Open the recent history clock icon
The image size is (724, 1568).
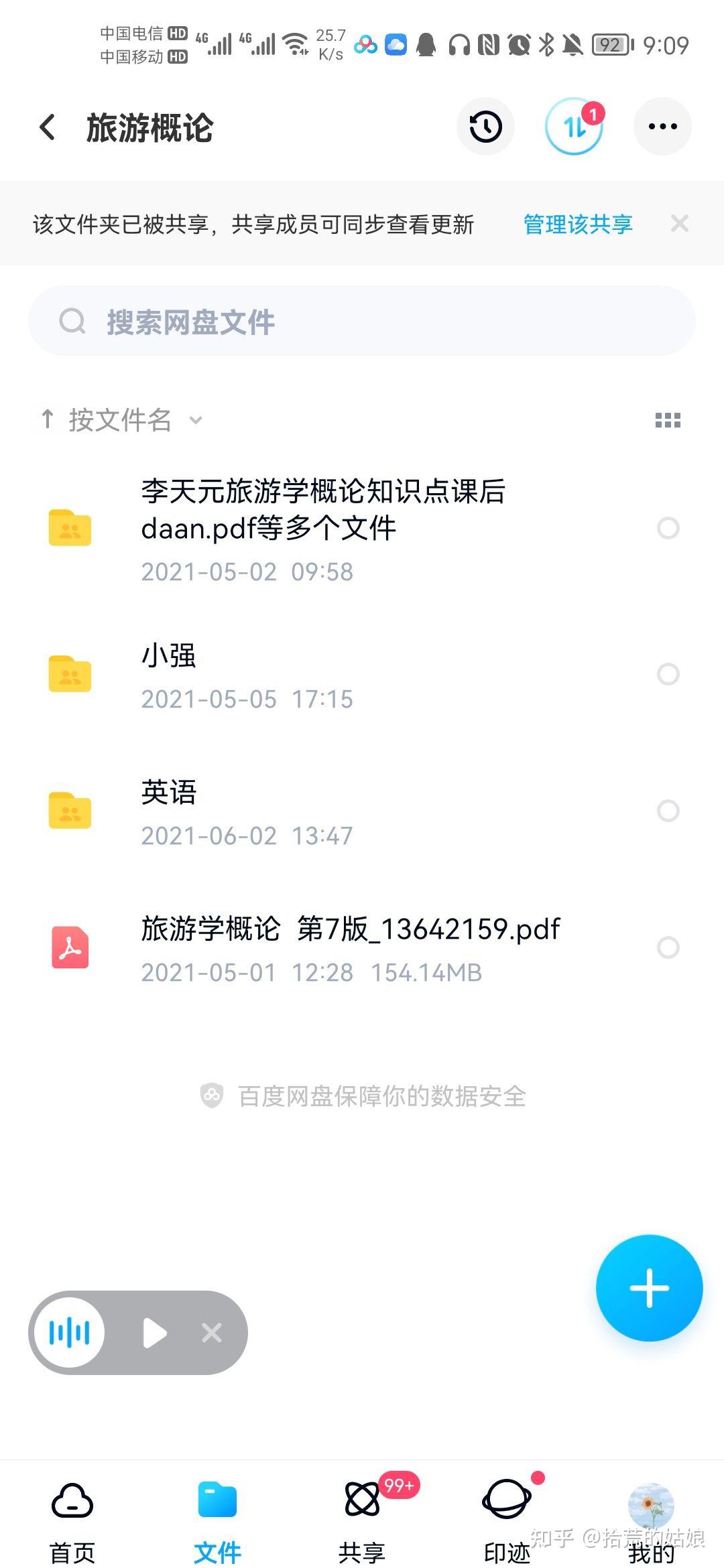[485, 127]
